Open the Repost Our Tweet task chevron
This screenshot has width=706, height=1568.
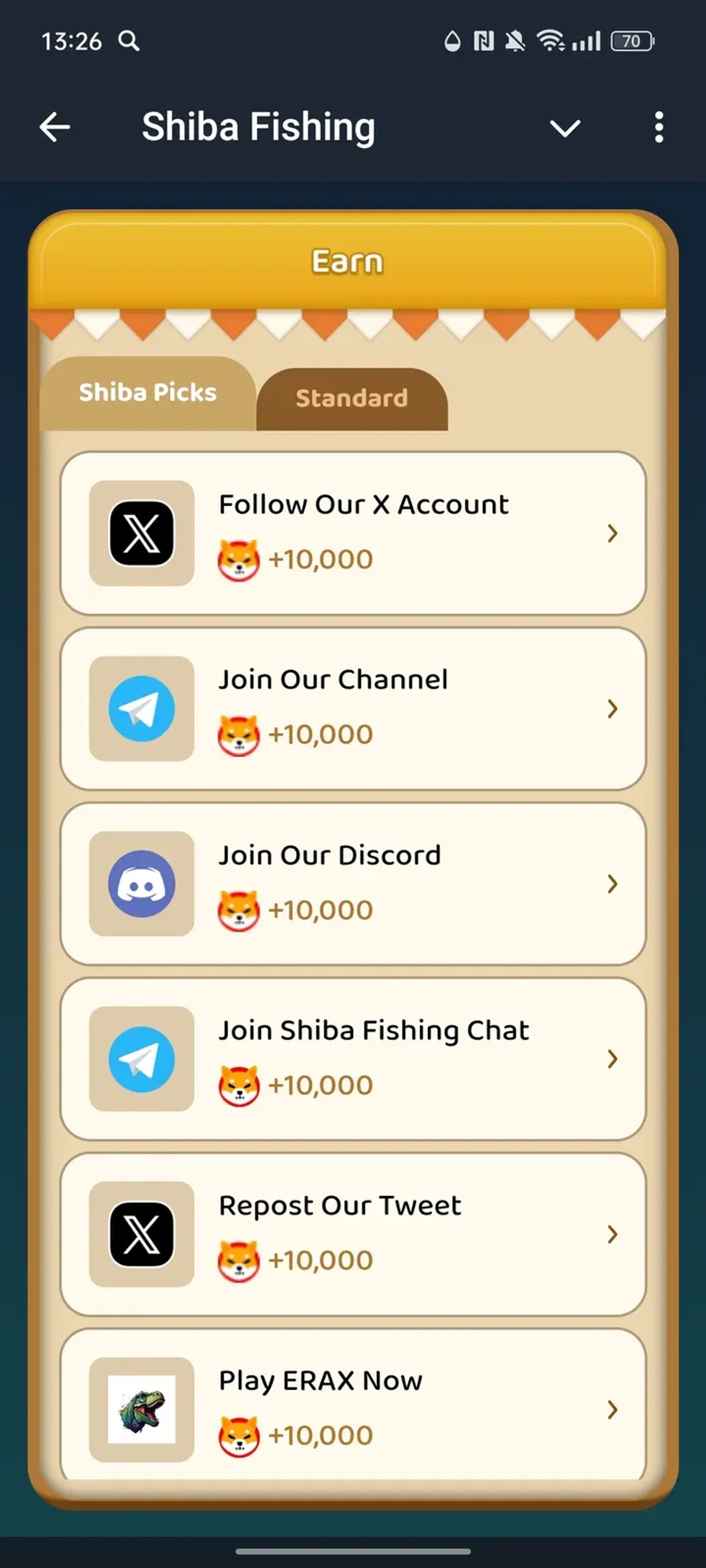[x=613, y=1235]
